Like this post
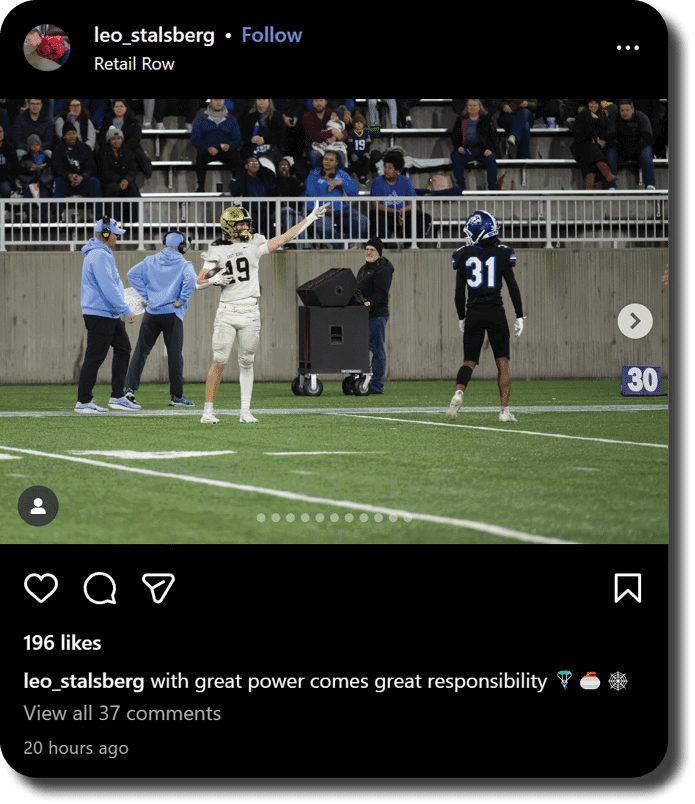 41,588
